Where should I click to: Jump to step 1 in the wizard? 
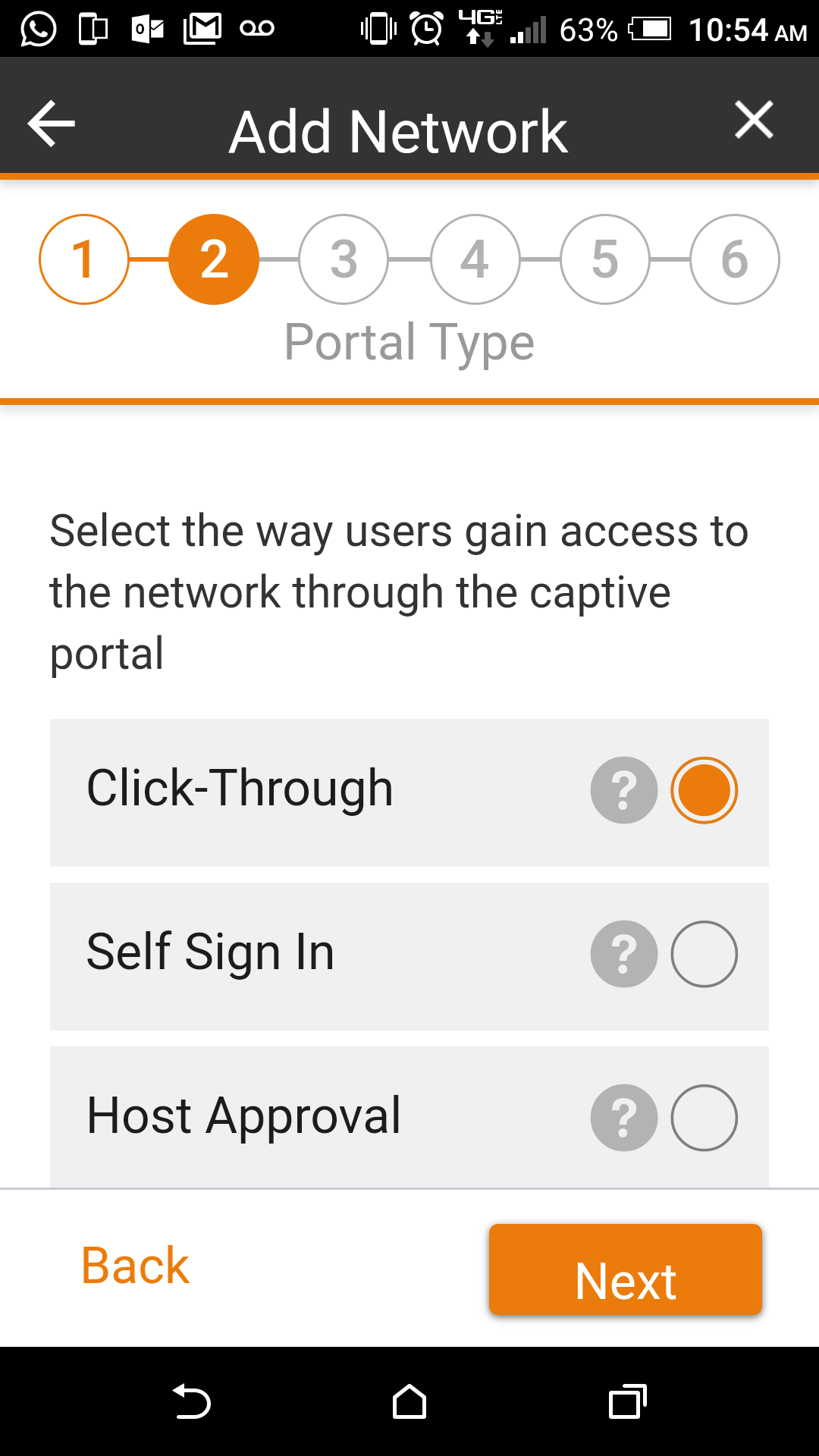pyautogui.click(x=83, y=259)
